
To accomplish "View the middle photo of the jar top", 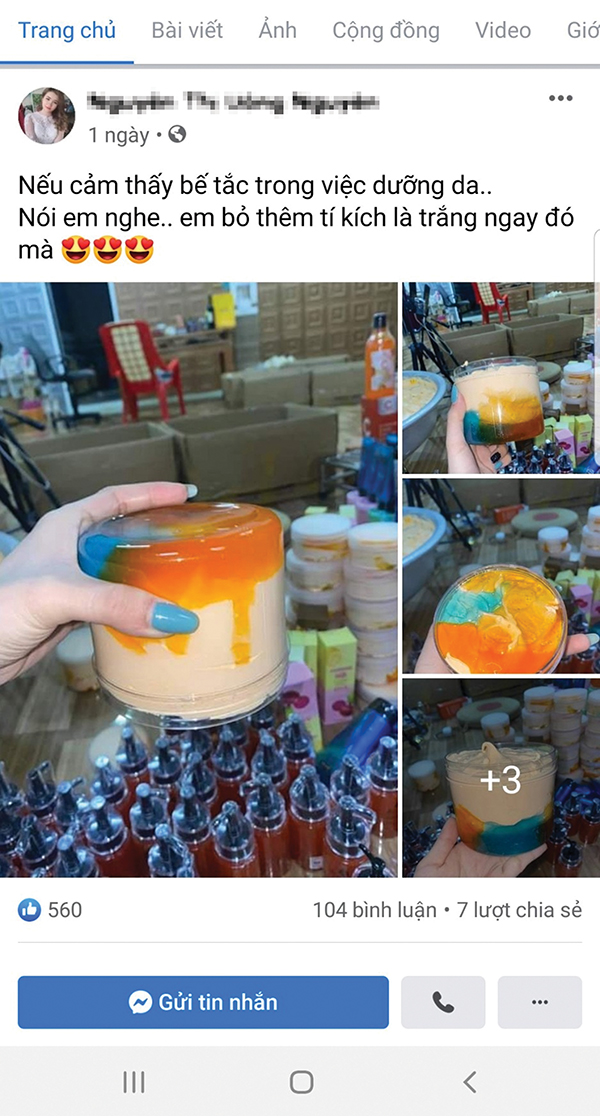I will [501, 576].
